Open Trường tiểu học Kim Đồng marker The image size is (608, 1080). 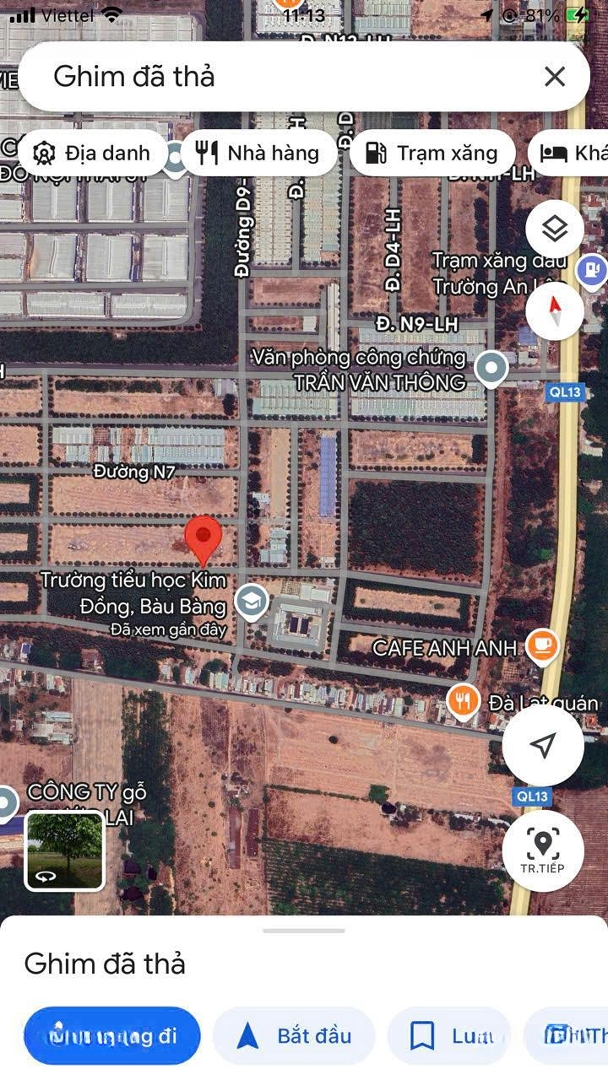[x=250, y=602]
